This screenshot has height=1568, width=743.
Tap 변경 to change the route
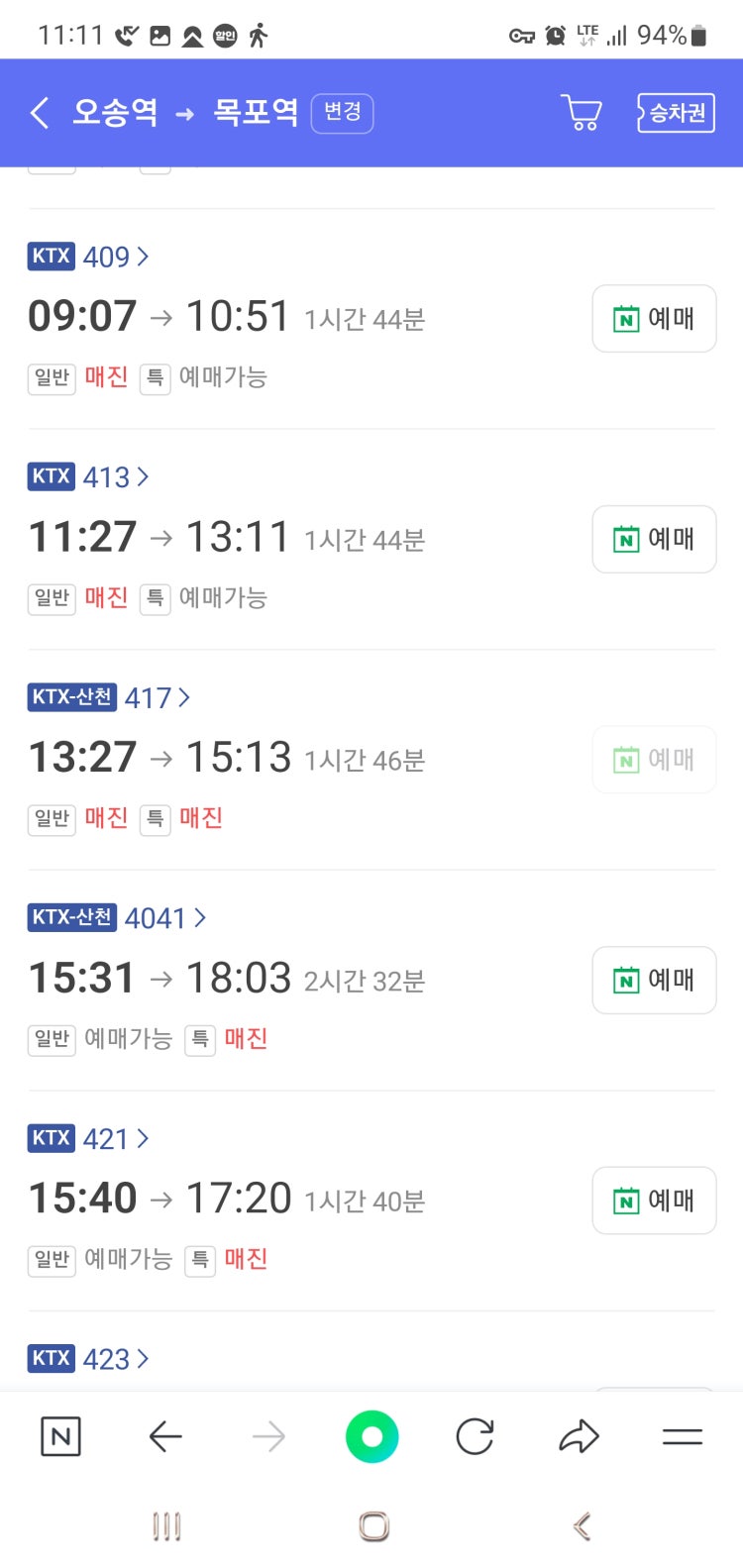pos(342,113)
